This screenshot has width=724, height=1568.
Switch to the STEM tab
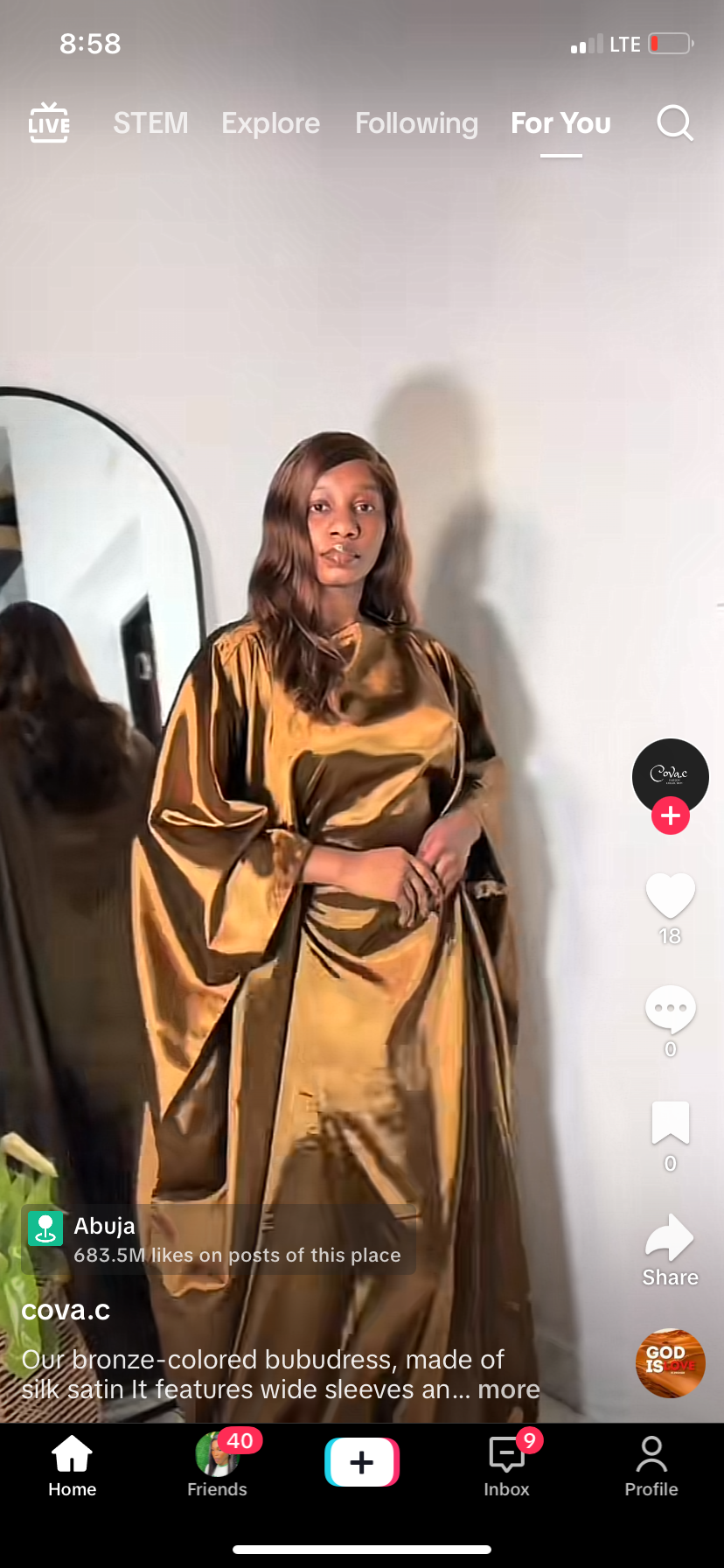coord(150,123)
